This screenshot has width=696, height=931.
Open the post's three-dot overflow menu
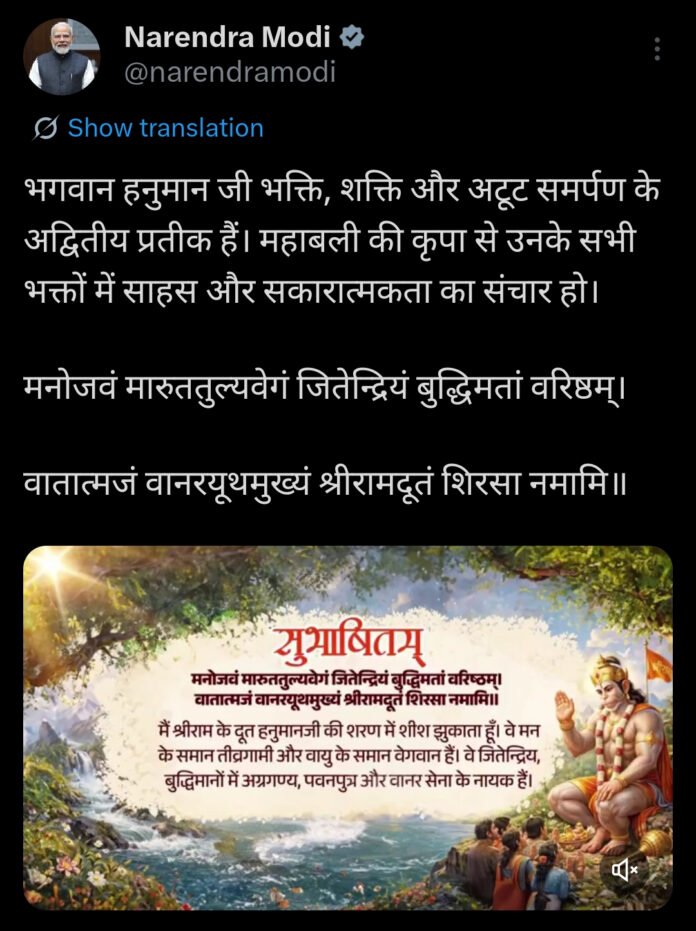[657, 49]
